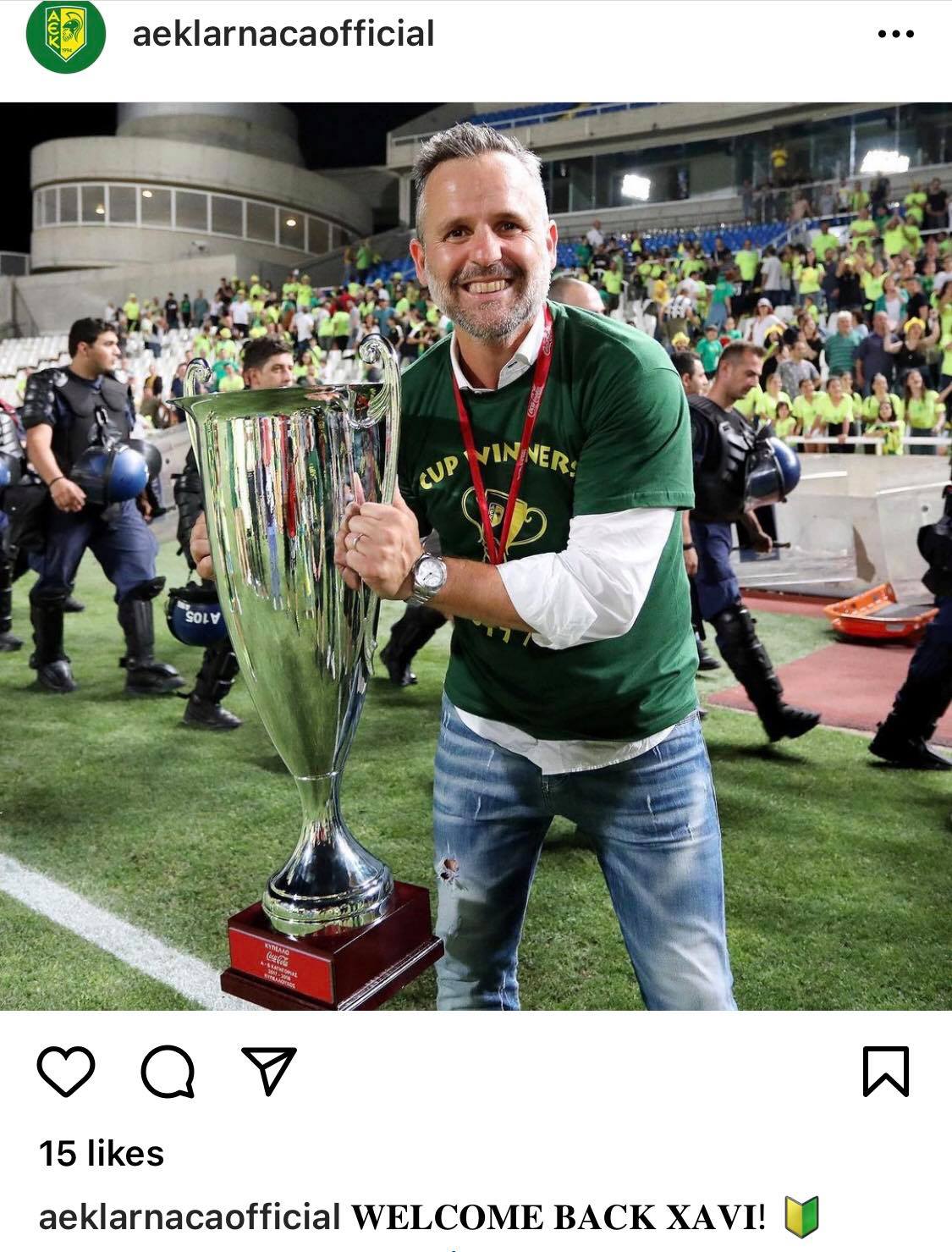
Task: Share the post using the paper plane icon
Action: click(x=269, y=1071)
